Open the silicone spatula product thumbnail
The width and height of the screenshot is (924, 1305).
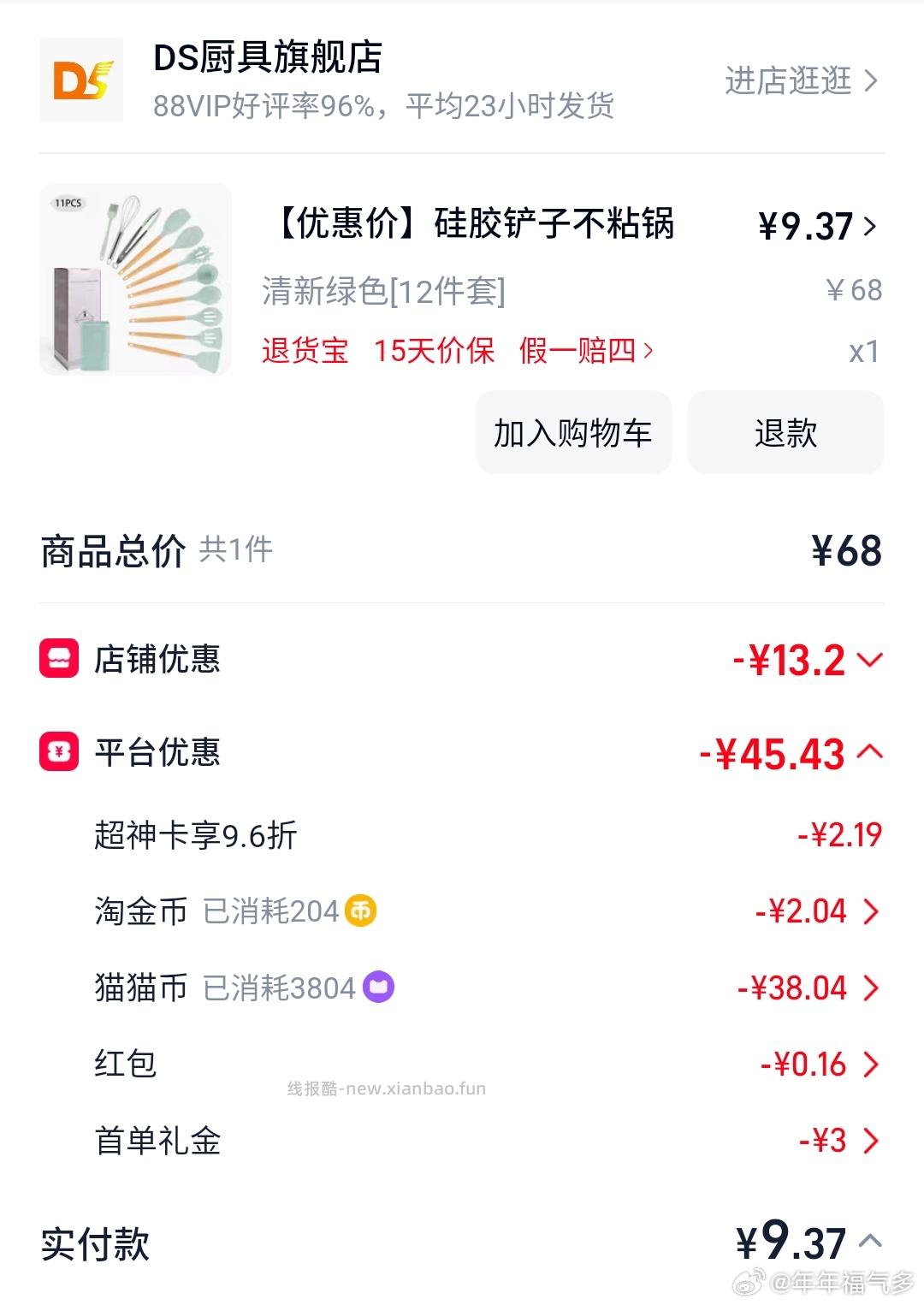click(x=135, y=280)
